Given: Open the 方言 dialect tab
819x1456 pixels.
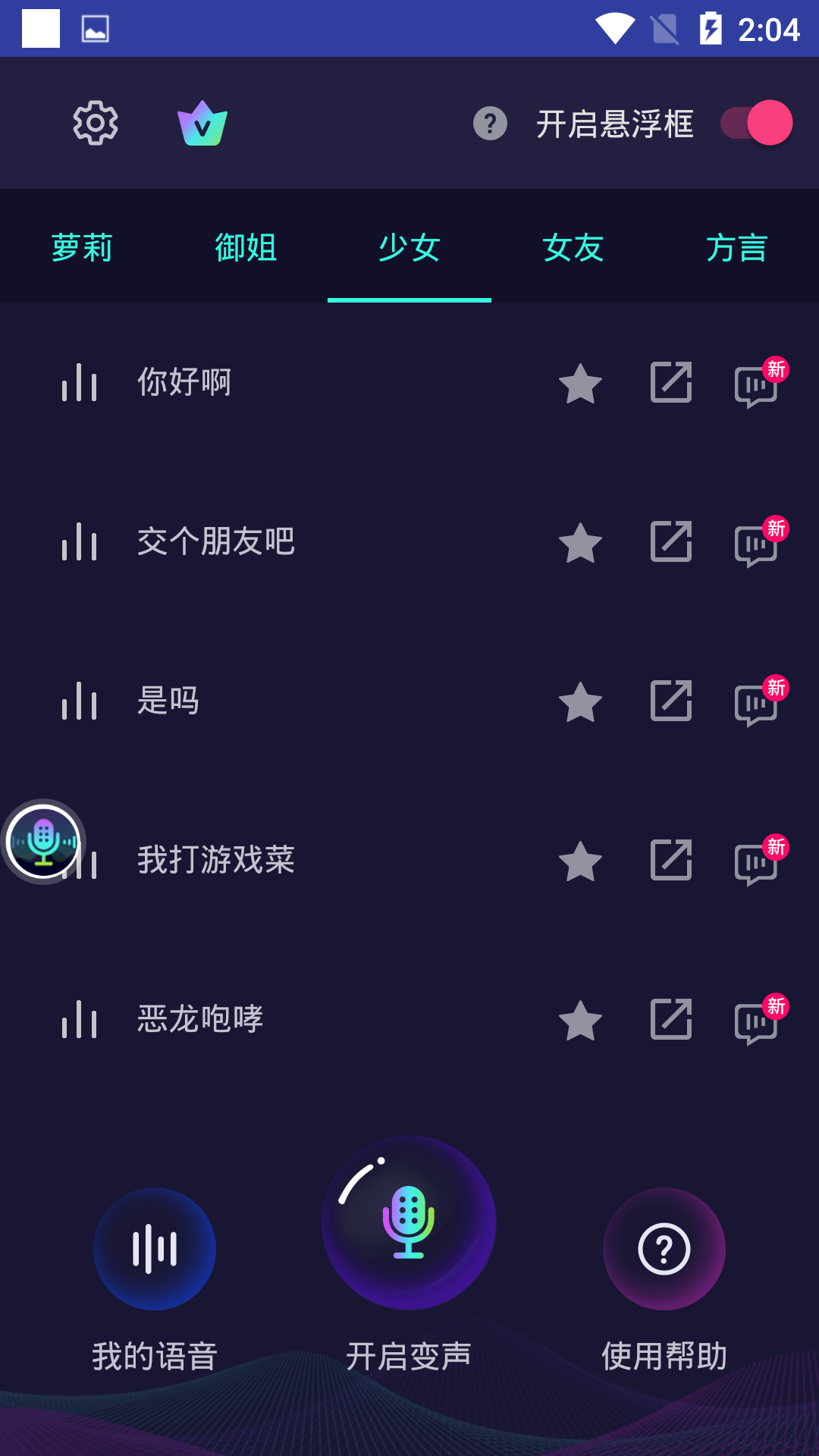Looking at the screenshot, I should (x=736, y=248).
